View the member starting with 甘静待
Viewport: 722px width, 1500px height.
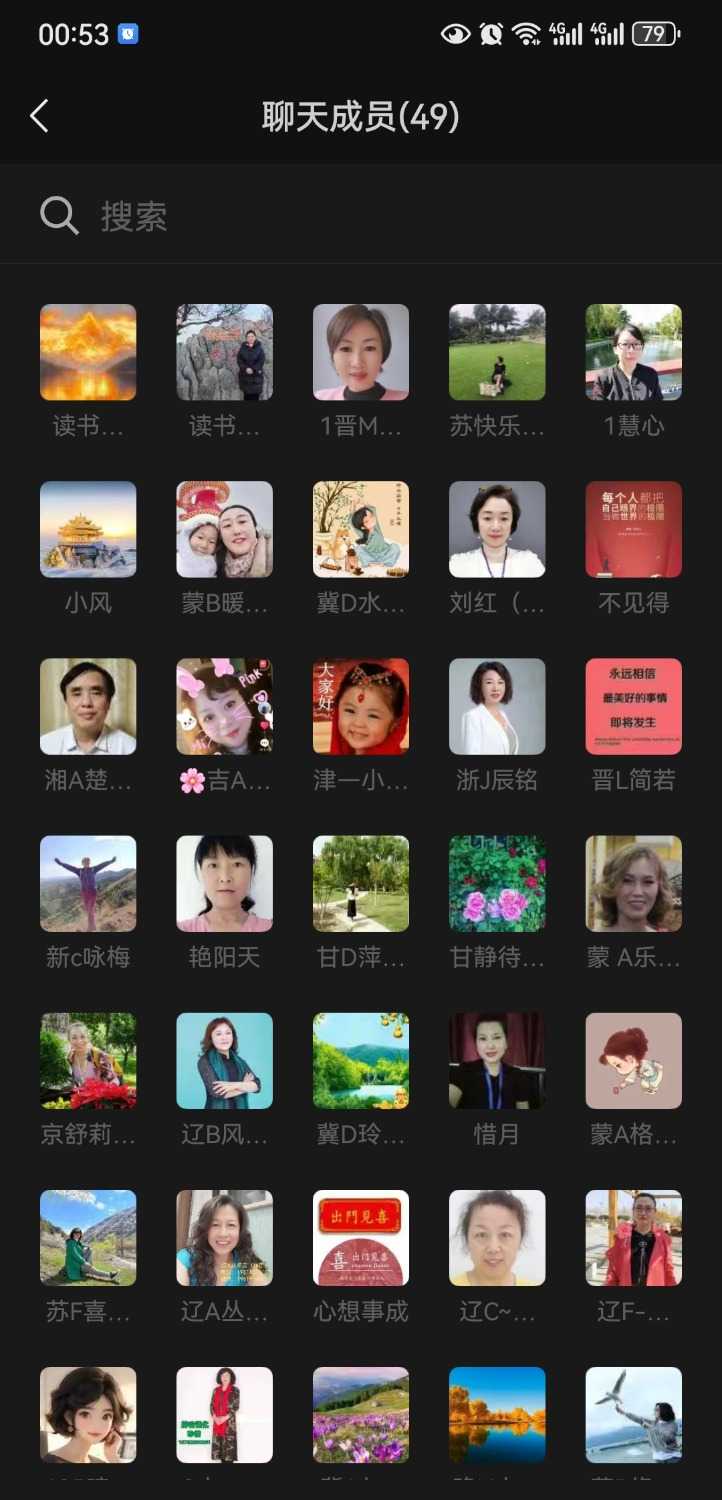[497, 884]
